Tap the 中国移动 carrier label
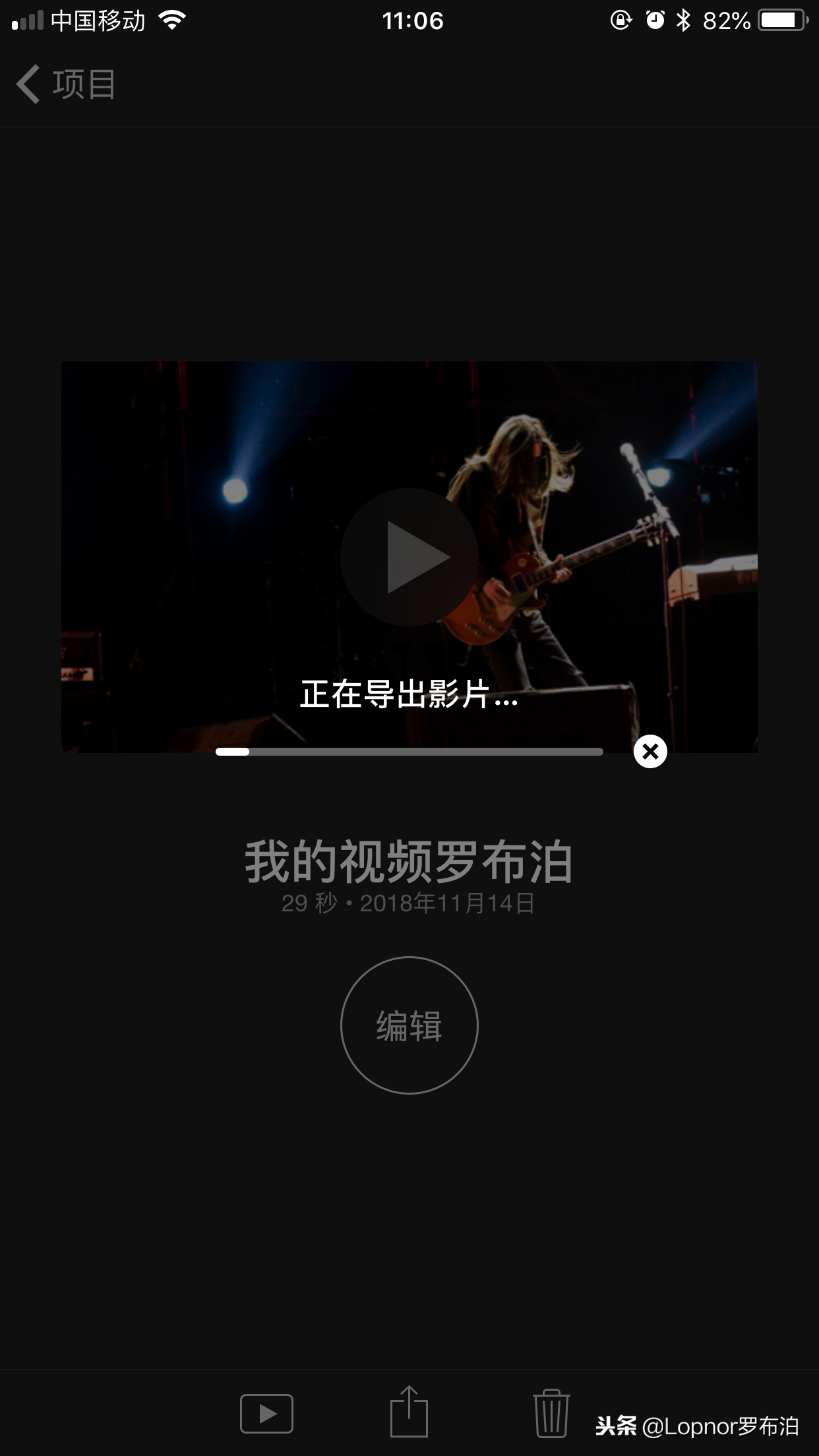Image resolution: width=819 pixels, height=1456 pixels. (x=99, y=20)
